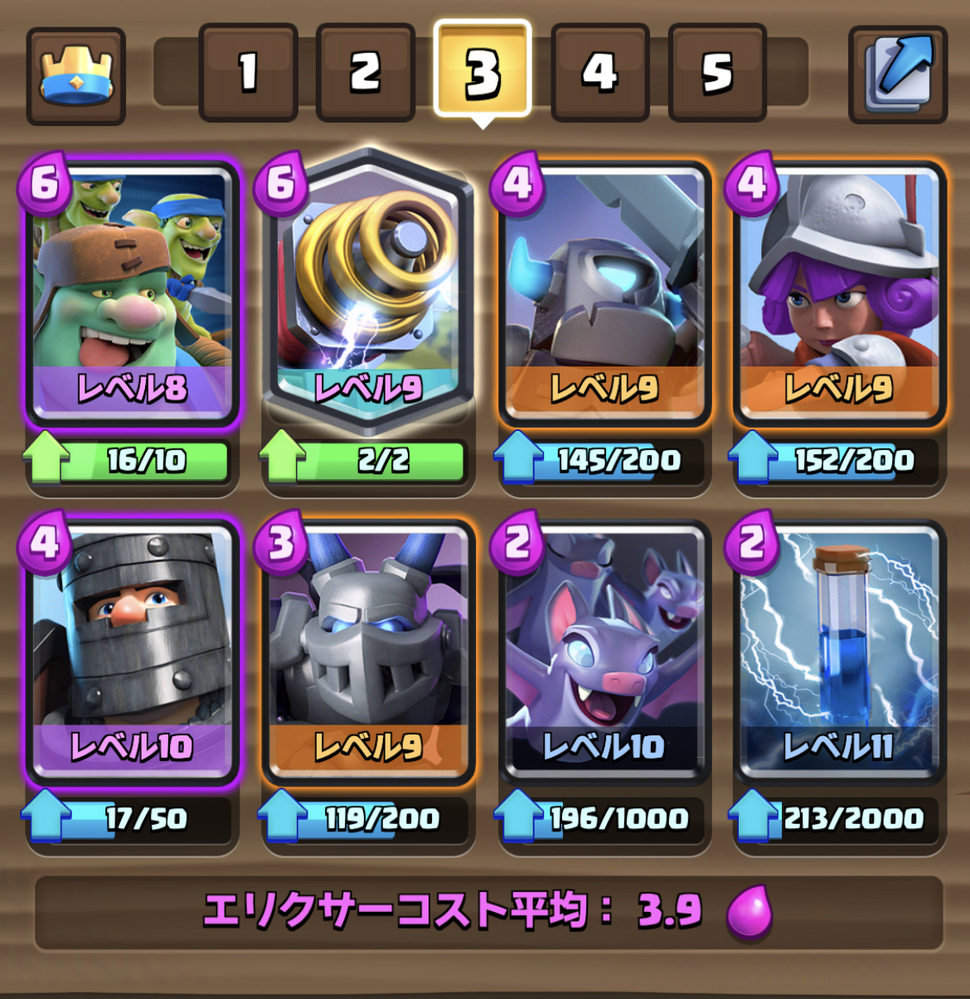This screenshot has width=970, height=999.
Task: Select deck slot 4
Action: [599, 73]
